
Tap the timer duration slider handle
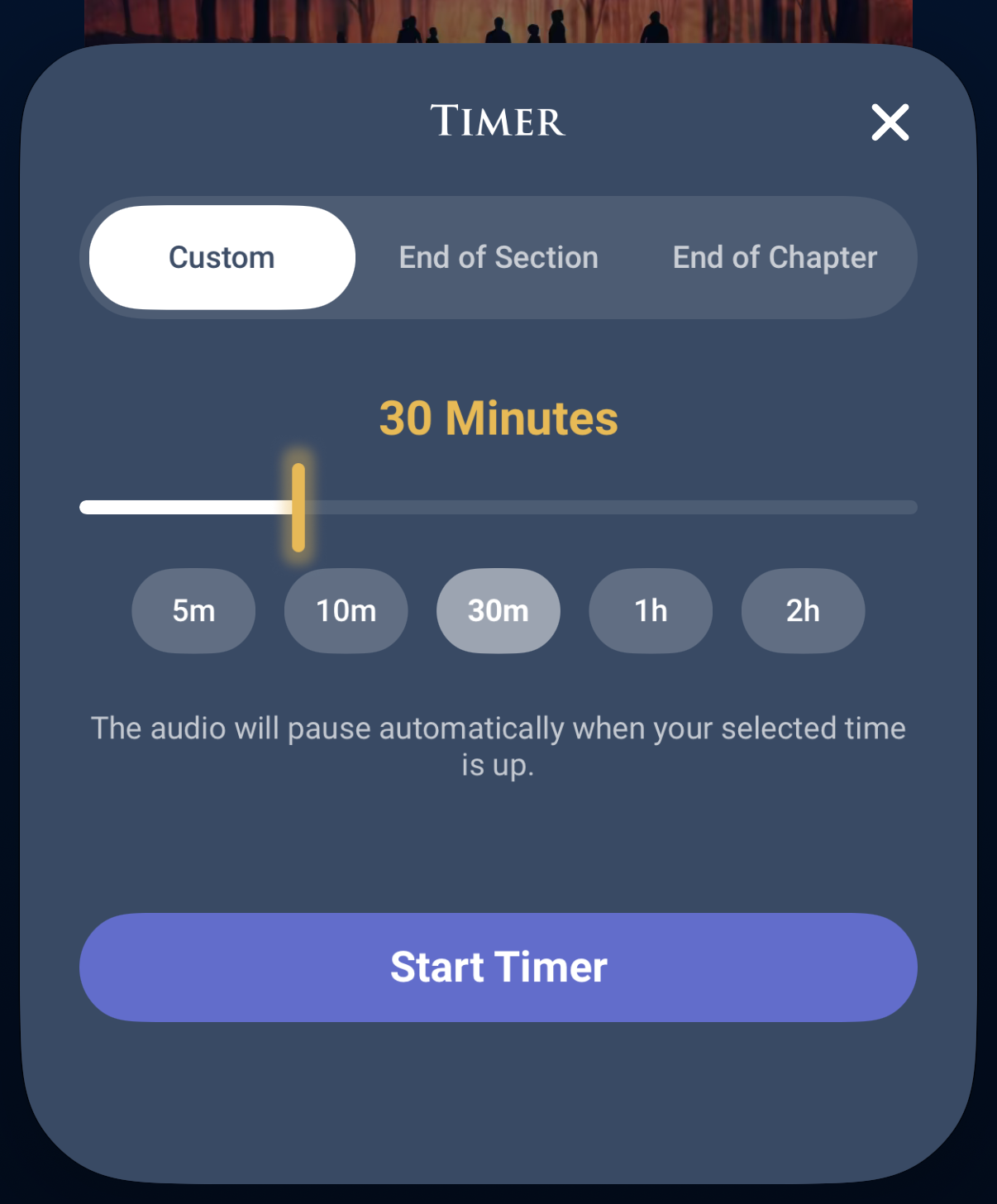click(x=298, y=507)
